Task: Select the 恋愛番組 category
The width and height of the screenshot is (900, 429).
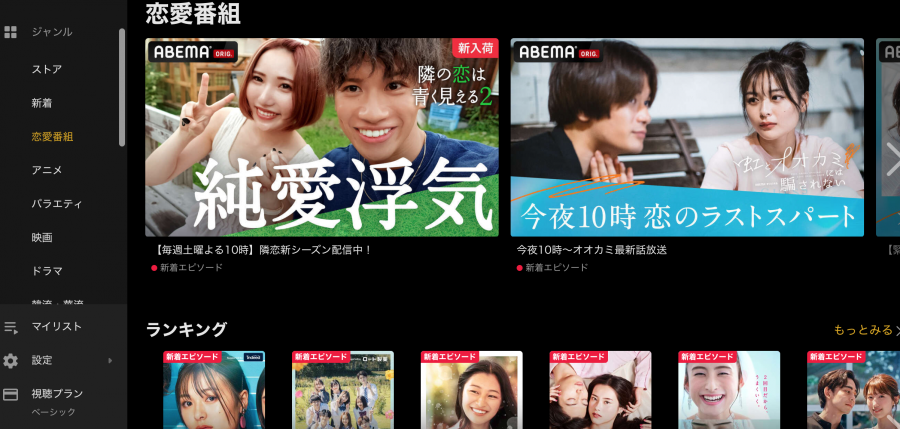Action: tap(52, 136)
